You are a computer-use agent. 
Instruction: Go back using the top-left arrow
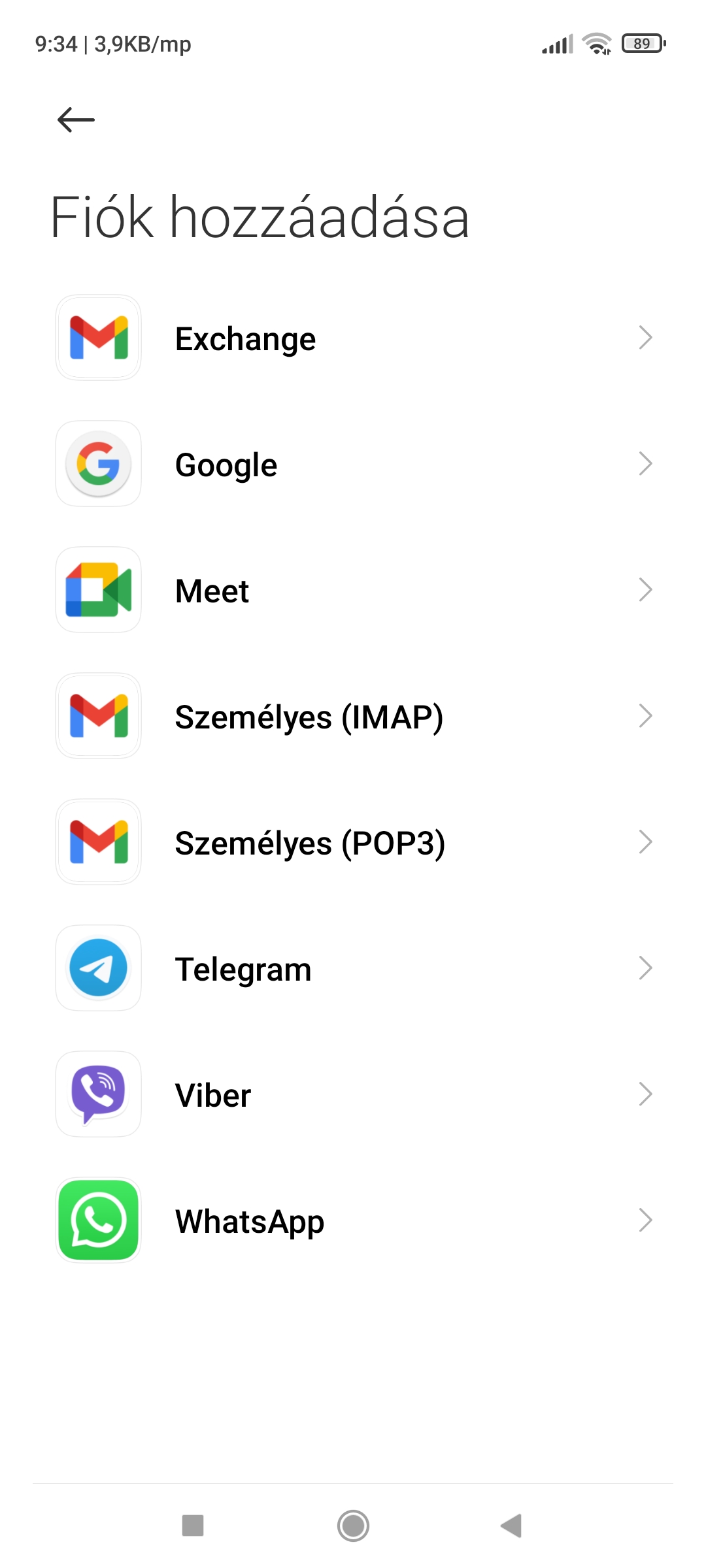point(76,120)
